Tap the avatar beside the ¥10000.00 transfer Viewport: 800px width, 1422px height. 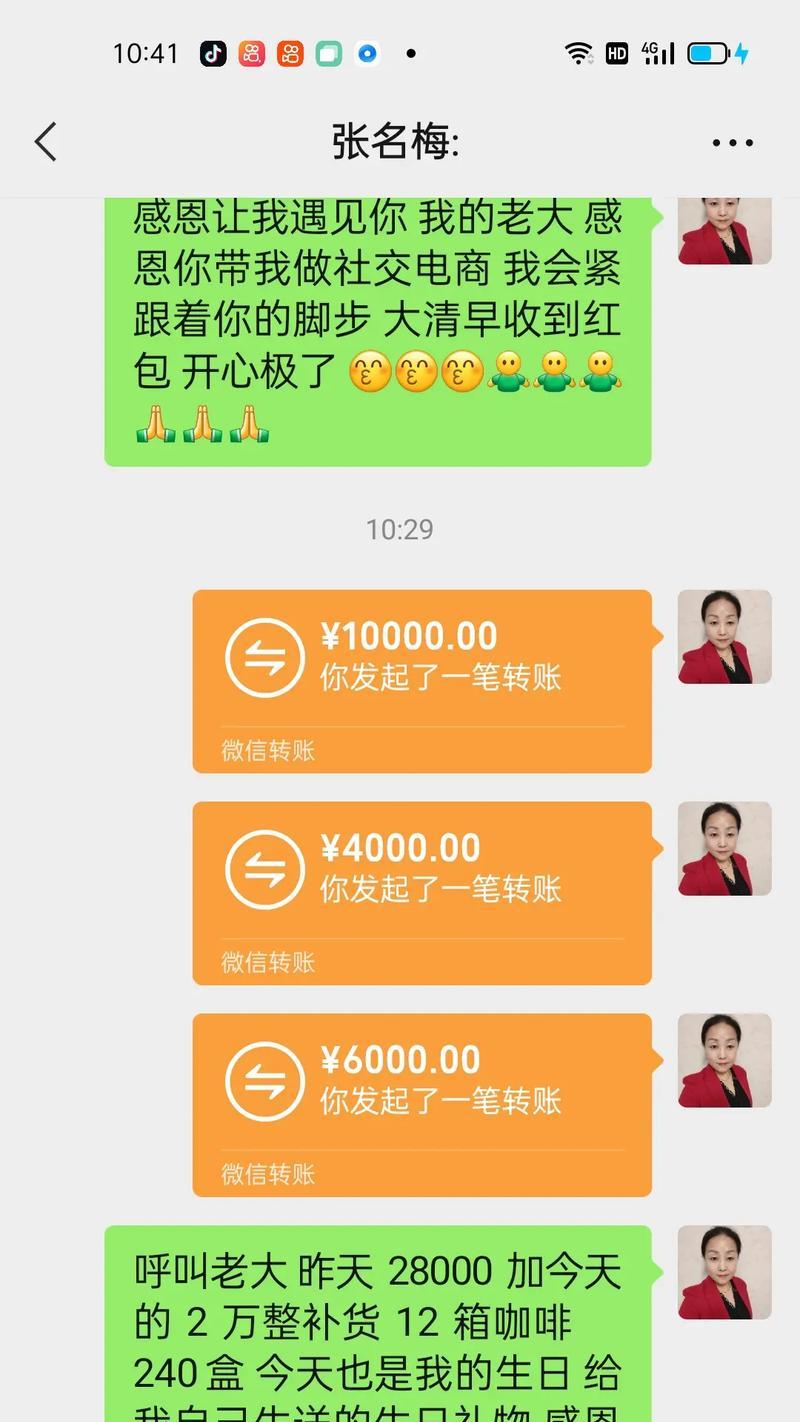(724, 637)
